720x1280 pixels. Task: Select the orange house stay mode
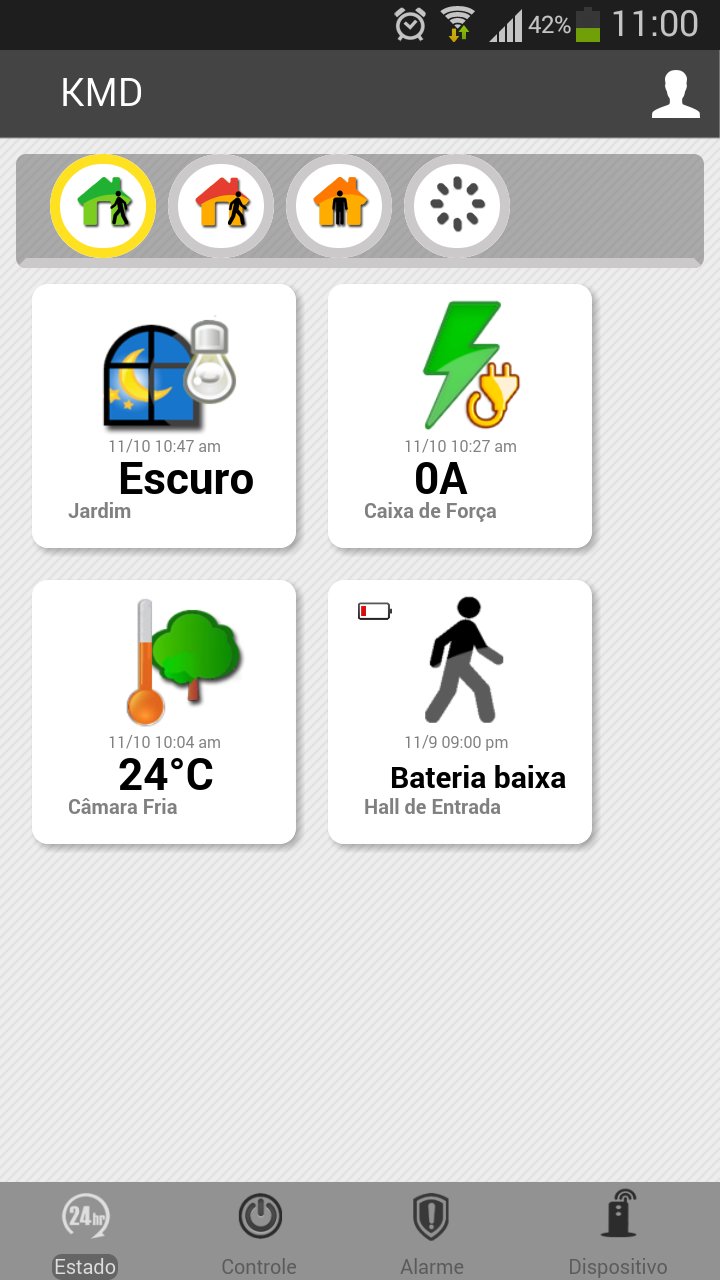[339, 206]
